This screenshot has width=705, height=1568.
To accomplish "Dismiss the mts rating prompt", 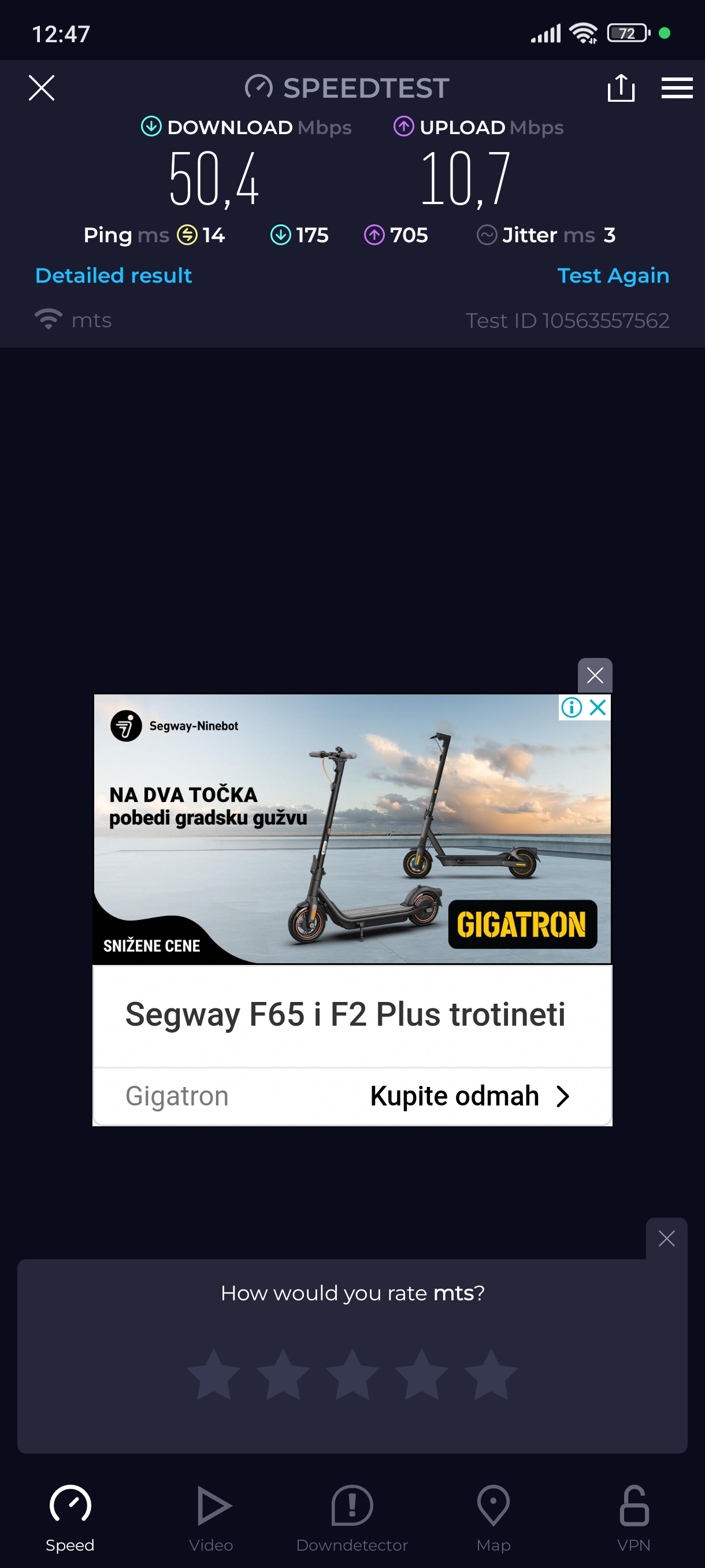I will click(666, 1238).
